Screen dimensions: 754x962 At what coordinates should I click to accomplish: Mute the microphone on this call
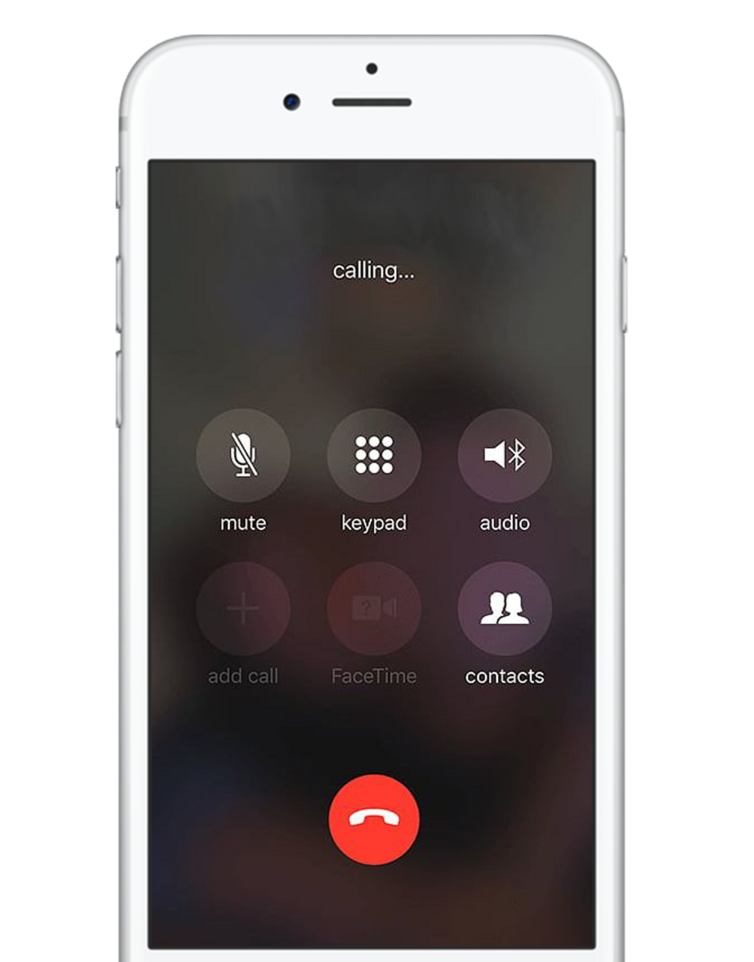(x=243, y=456)
